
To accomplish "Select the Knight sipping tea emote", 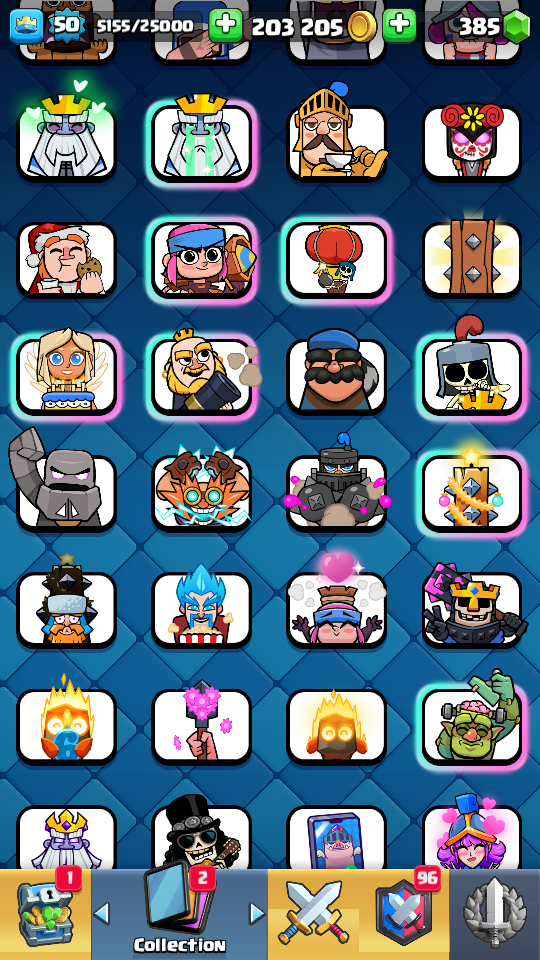I will pyautogui.click(x=337, y=141).
